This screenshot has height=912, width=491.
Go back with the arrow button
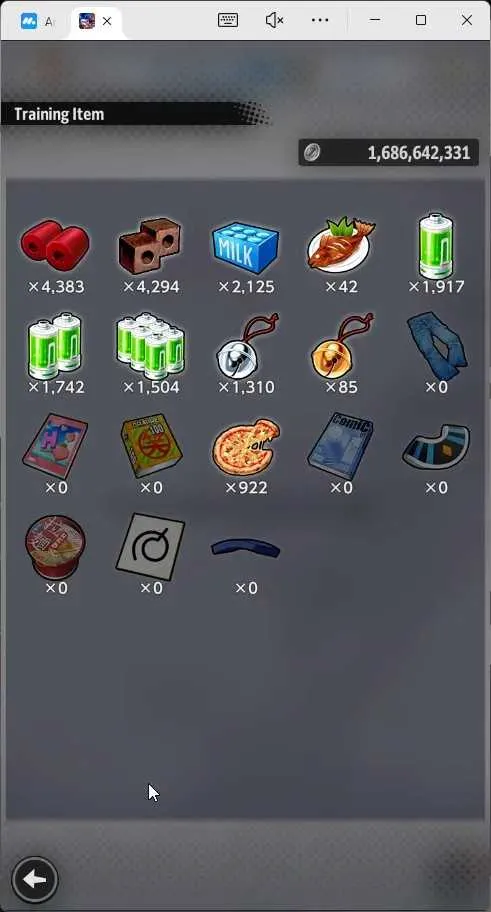(x=34, y=879)
